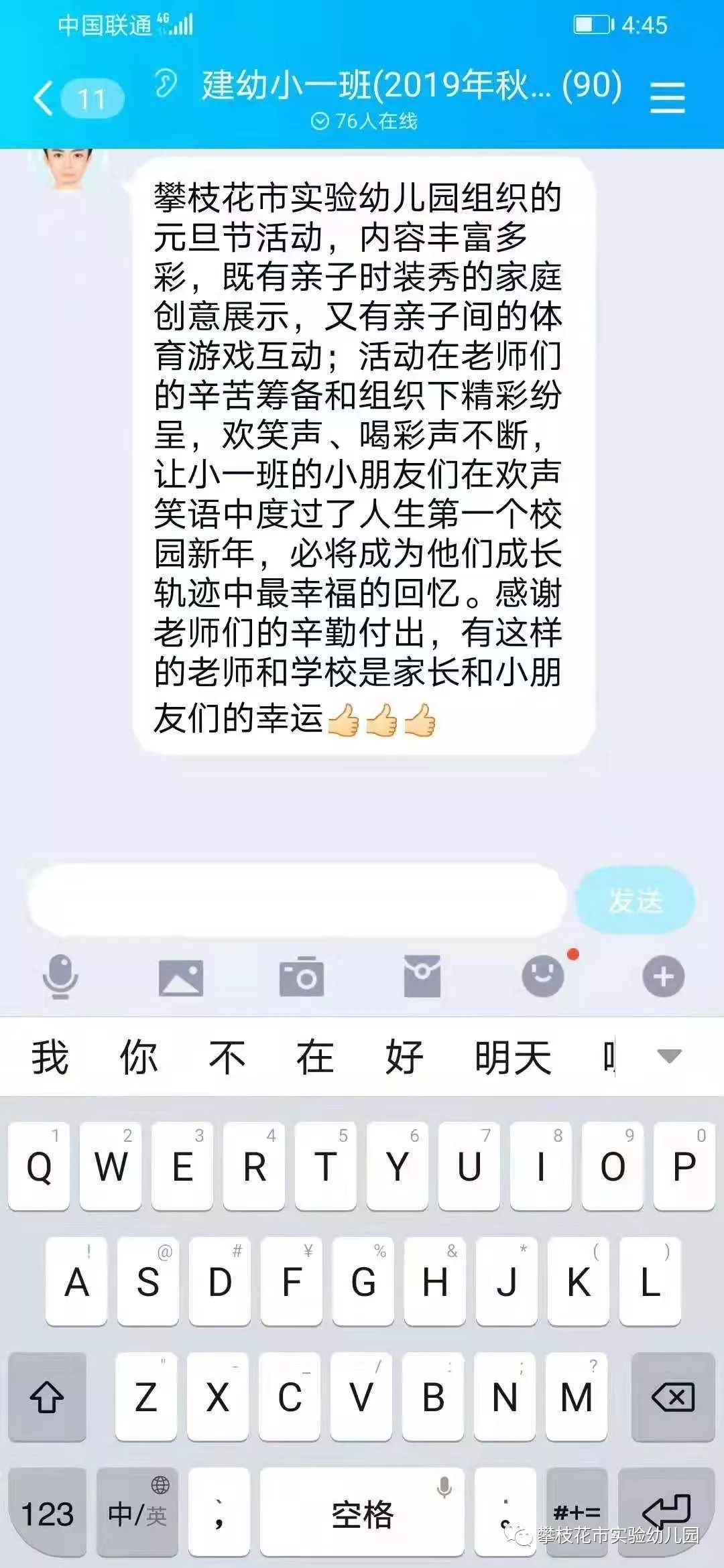Tap the 空格 space key

(x=362, y=1512)
